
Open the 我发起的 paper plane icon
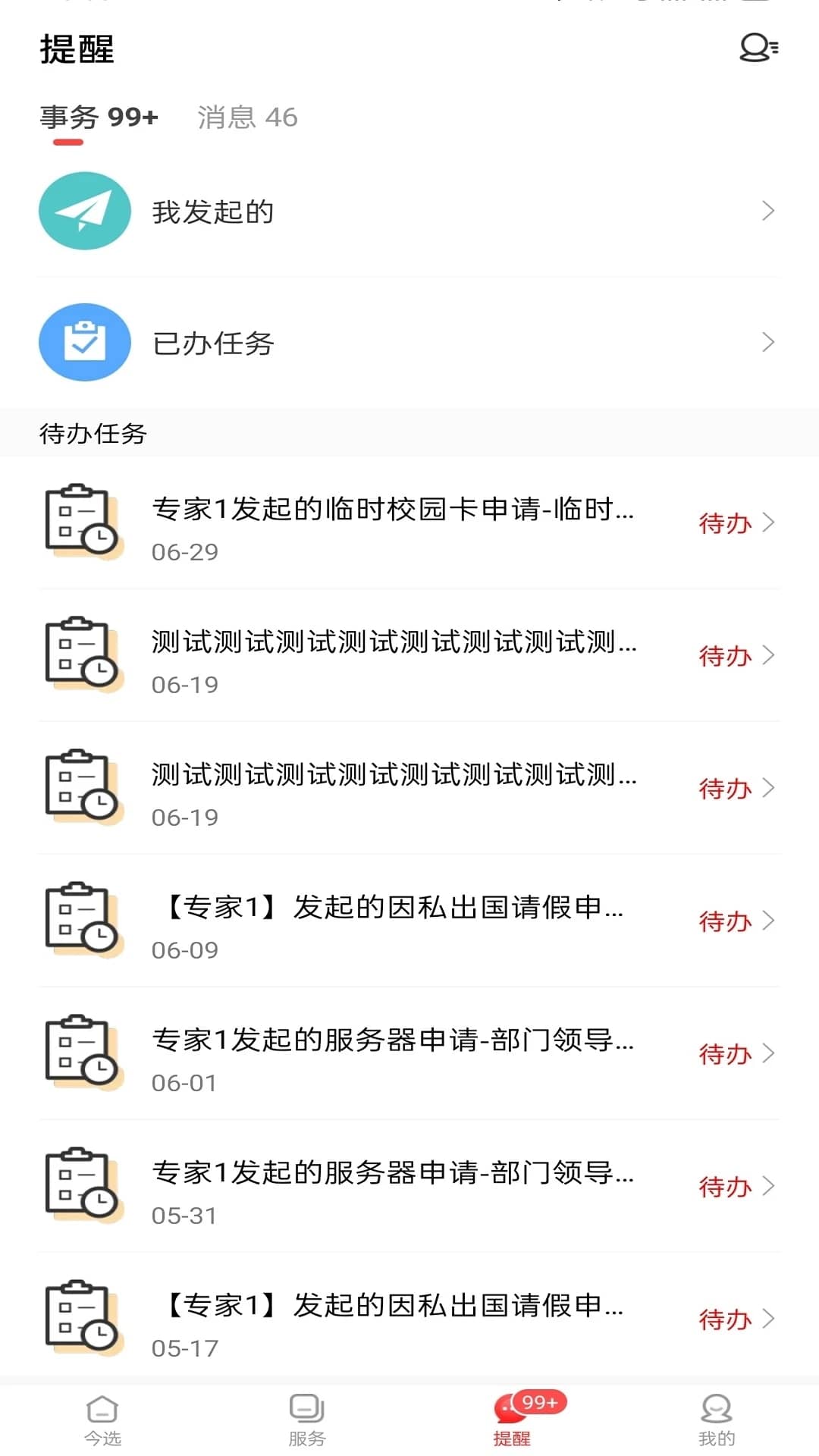[x=83, y=211]
